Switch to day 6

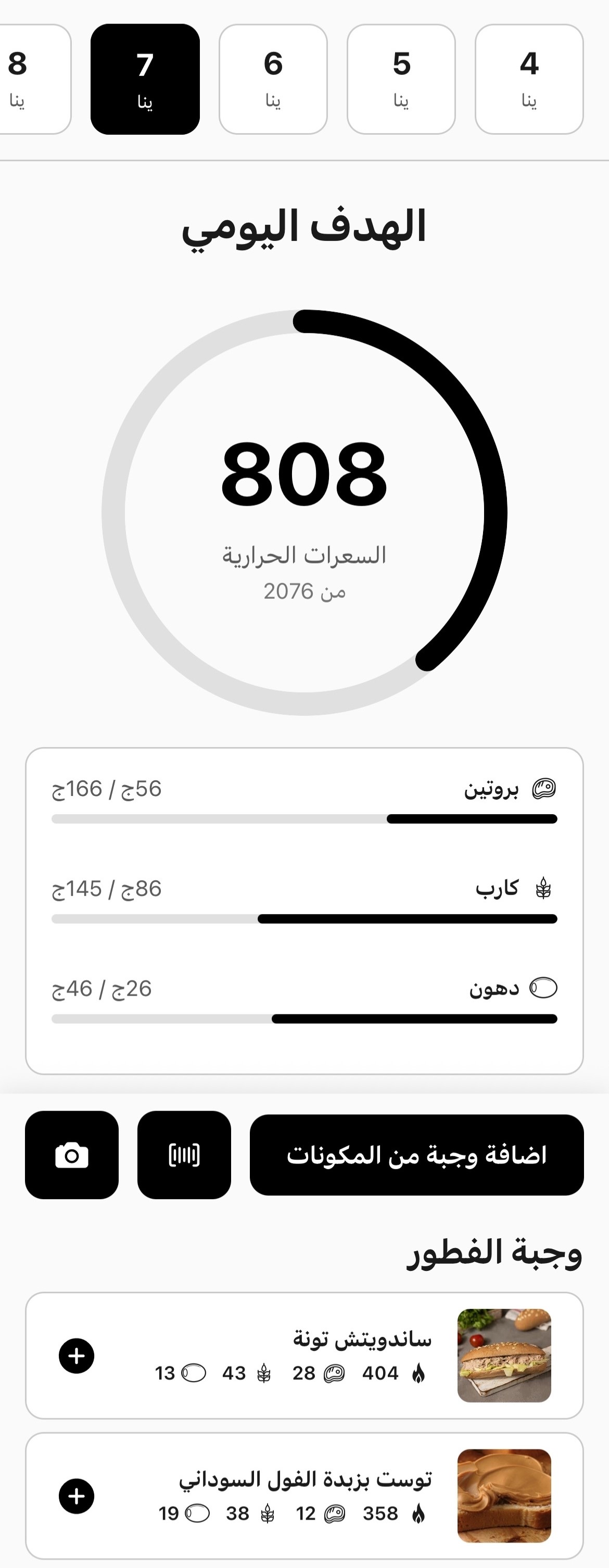273,79
